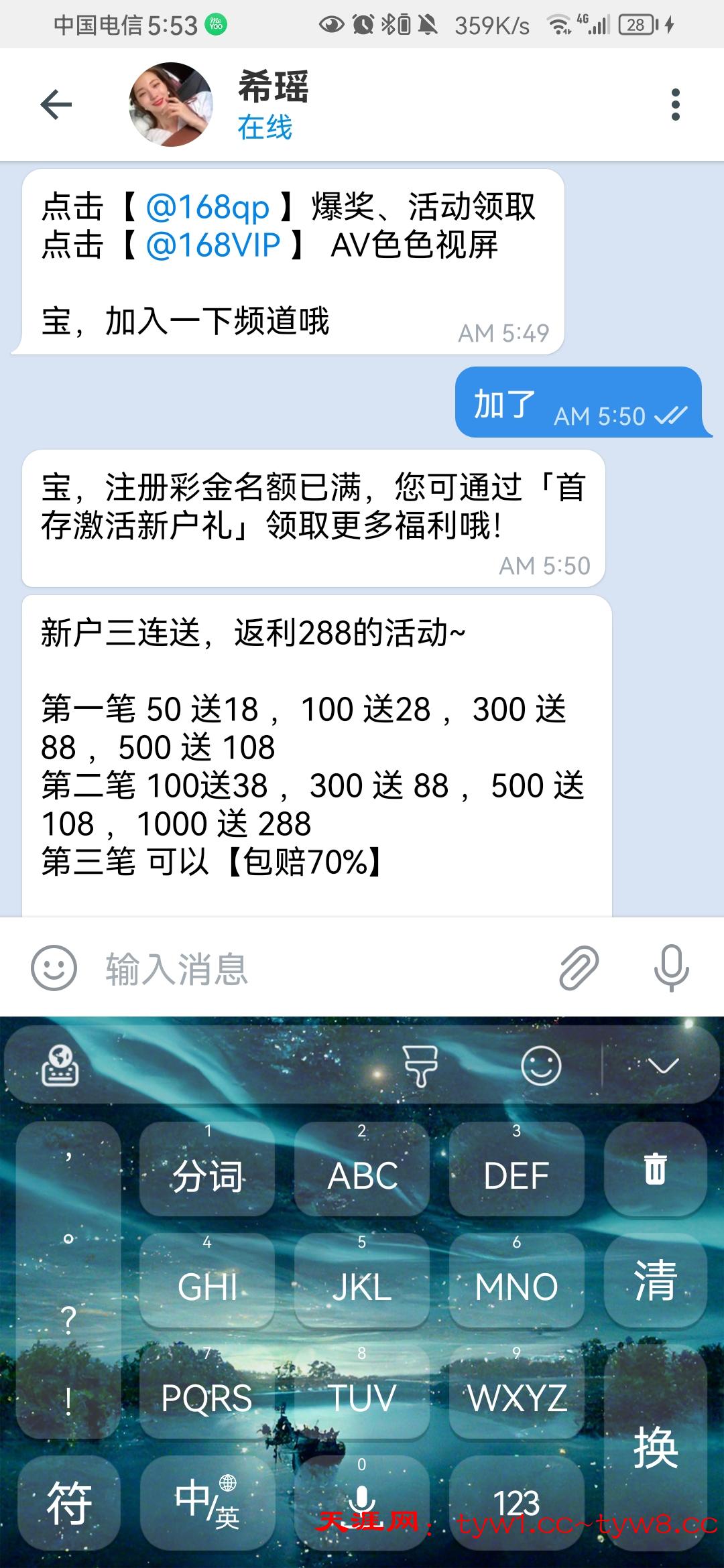This screenshot has width=724, height=1568.
Task: Tap the keyboard delete key
Action: click(x=655, y=1169)
